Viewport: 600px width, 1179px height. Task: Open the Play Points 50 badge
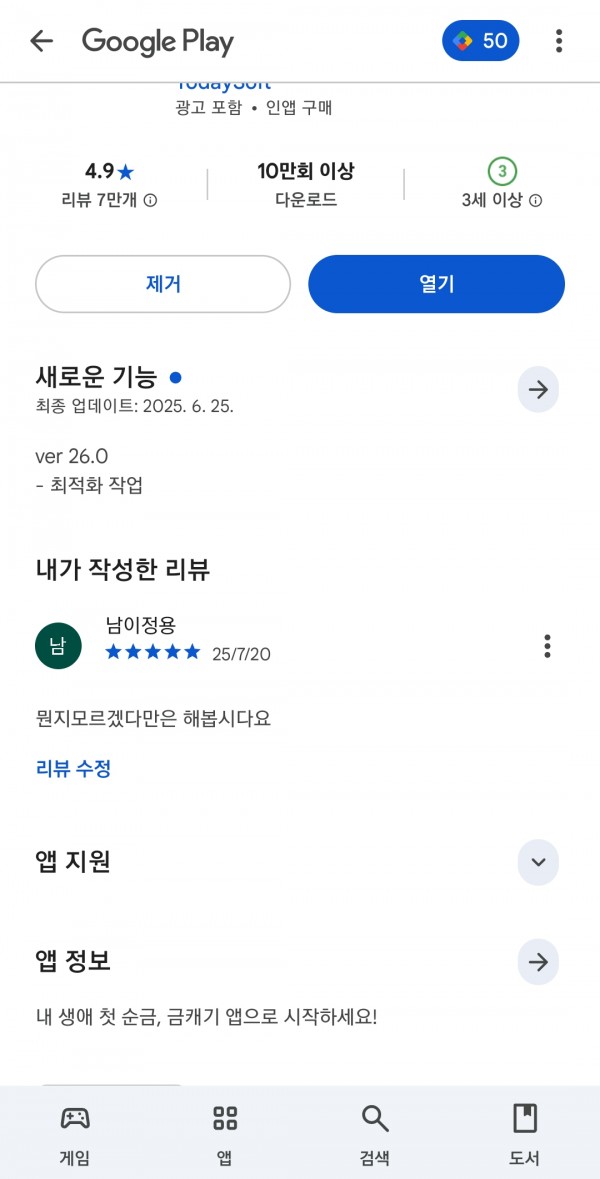tap(480, 41)
